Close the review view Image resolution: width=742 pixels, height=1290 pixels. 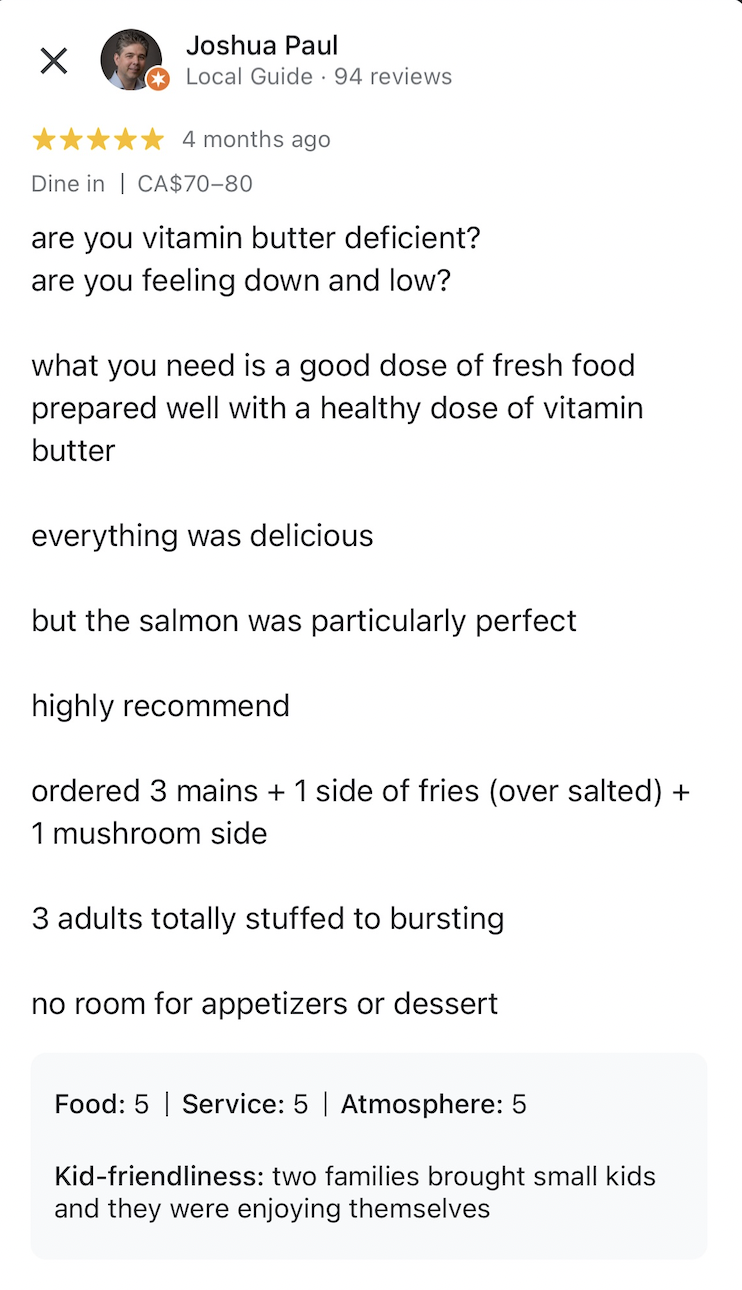click(53, 61)
